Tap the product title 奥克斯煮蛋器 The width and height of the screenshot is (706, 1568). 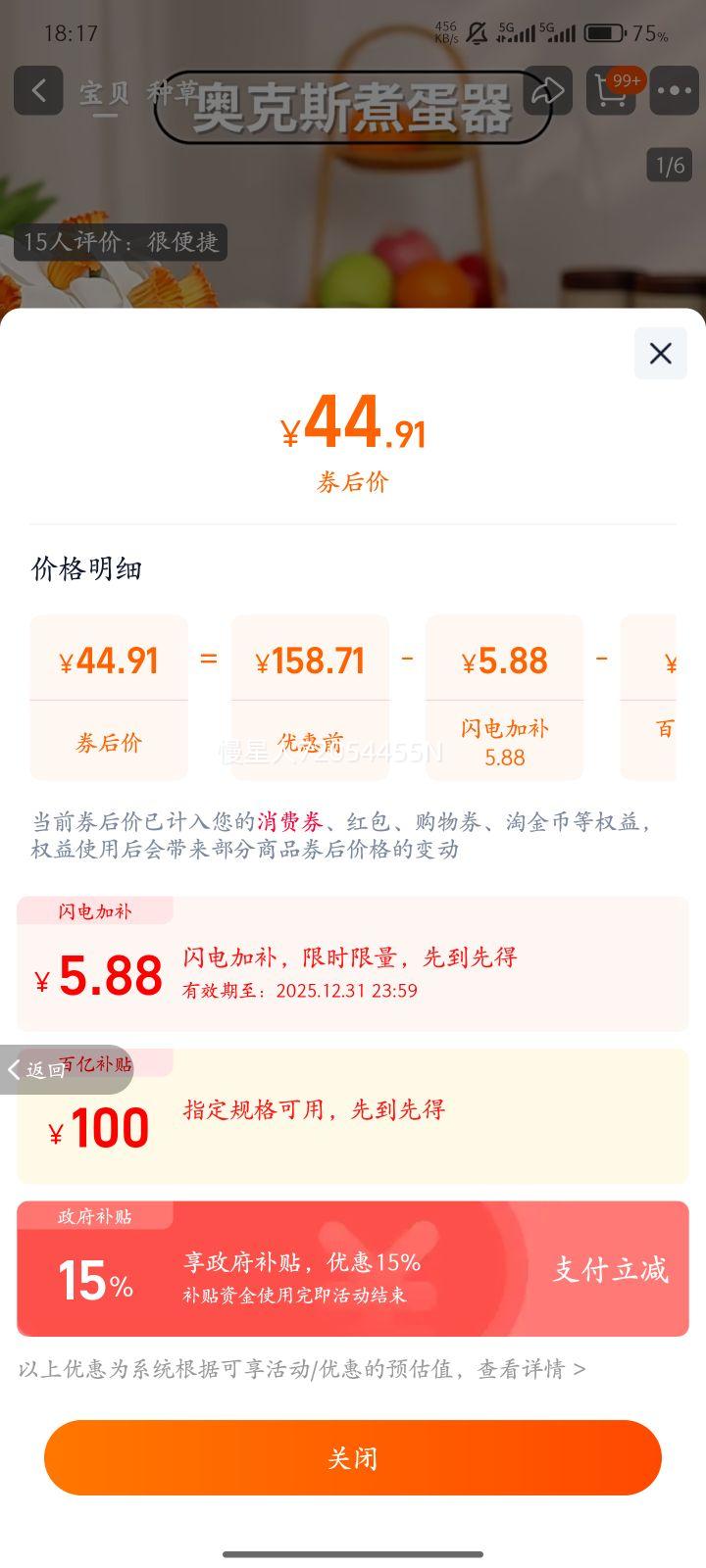(353, 108)
